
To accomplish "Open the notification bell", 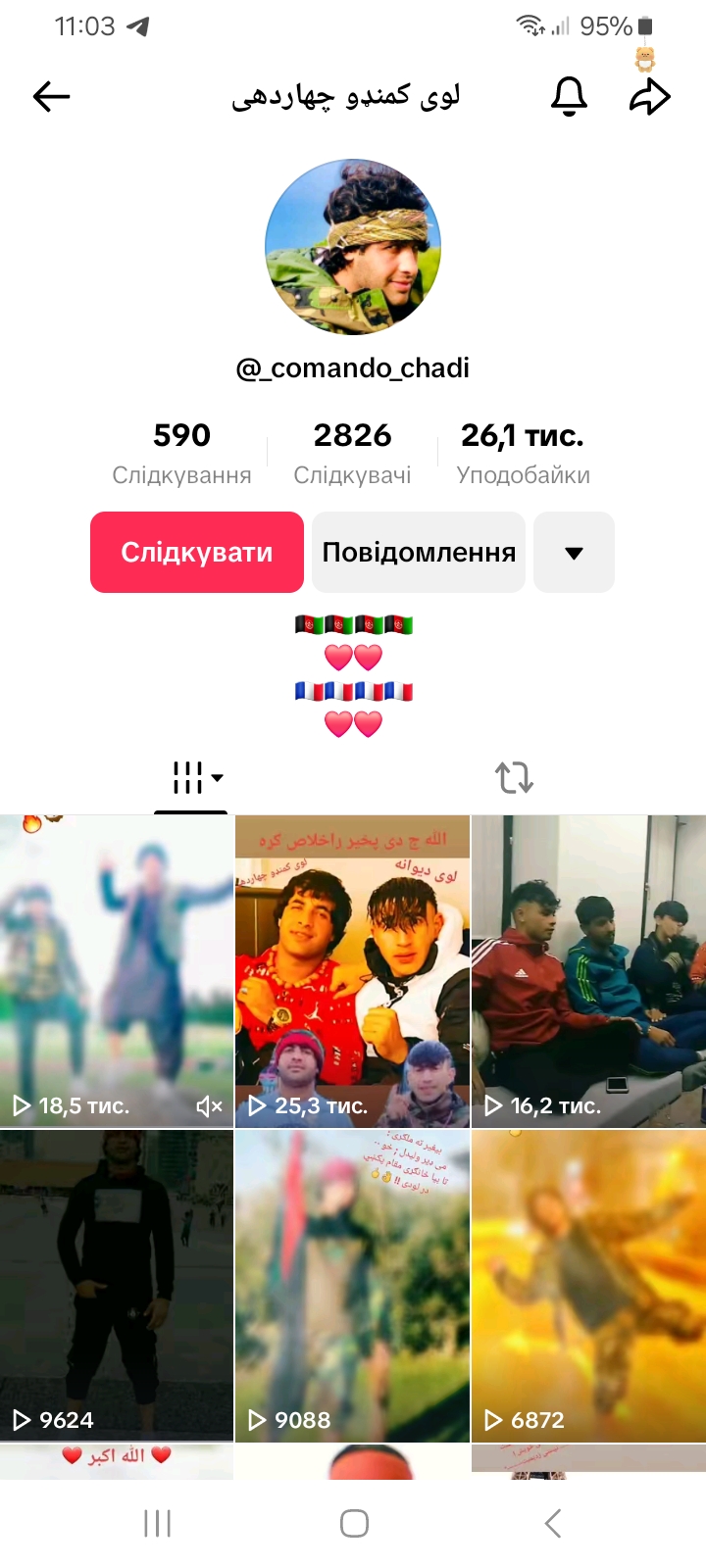I will (x=569, y=95).
